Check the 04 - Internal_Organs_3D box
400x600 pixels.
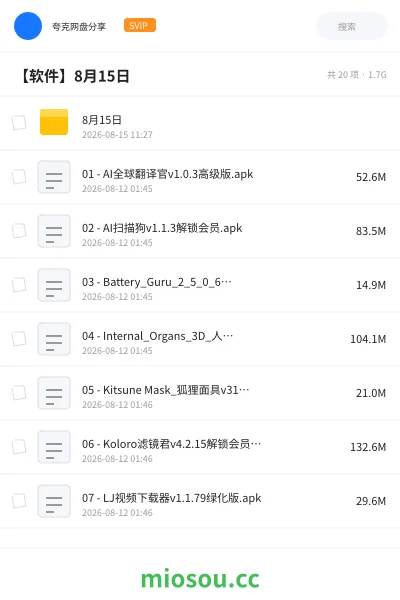coord(19,339)
